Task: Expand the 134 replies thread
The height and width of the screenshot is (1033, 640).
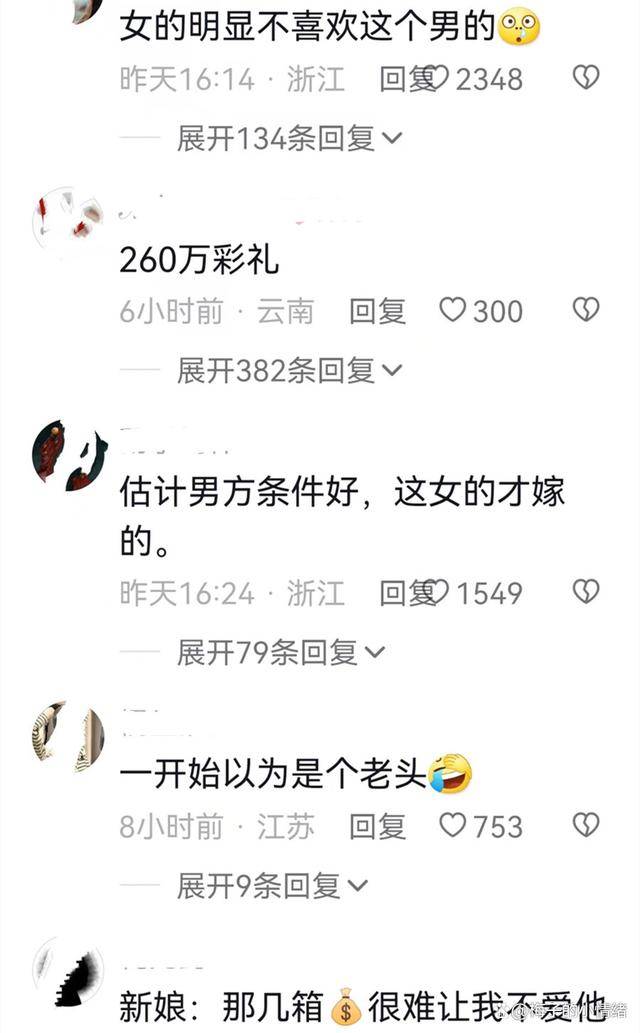Action: tap(289, 138)
